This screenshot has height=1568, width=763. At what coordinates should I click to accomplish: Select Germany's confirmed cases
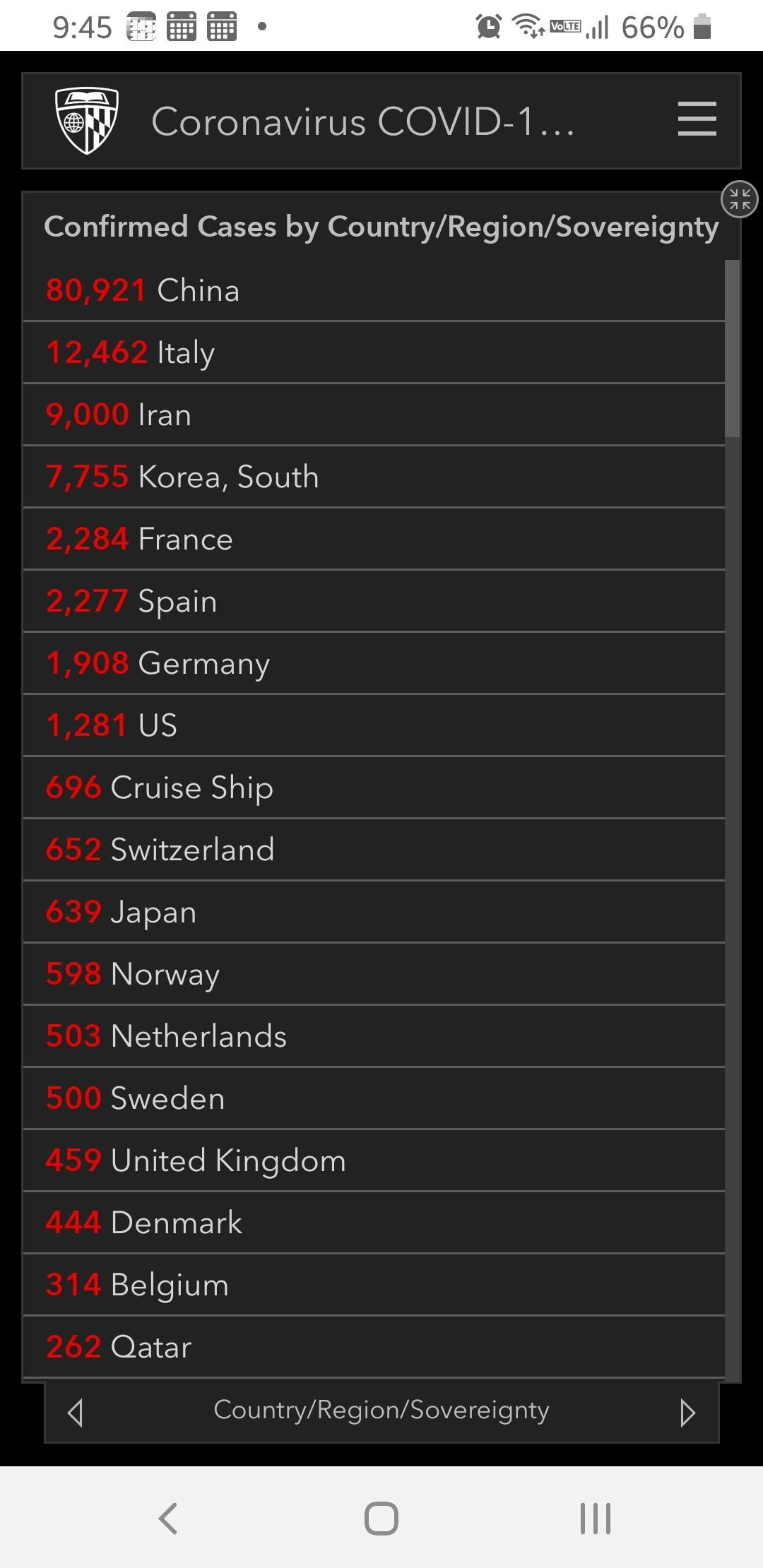(x=374, y=663)
